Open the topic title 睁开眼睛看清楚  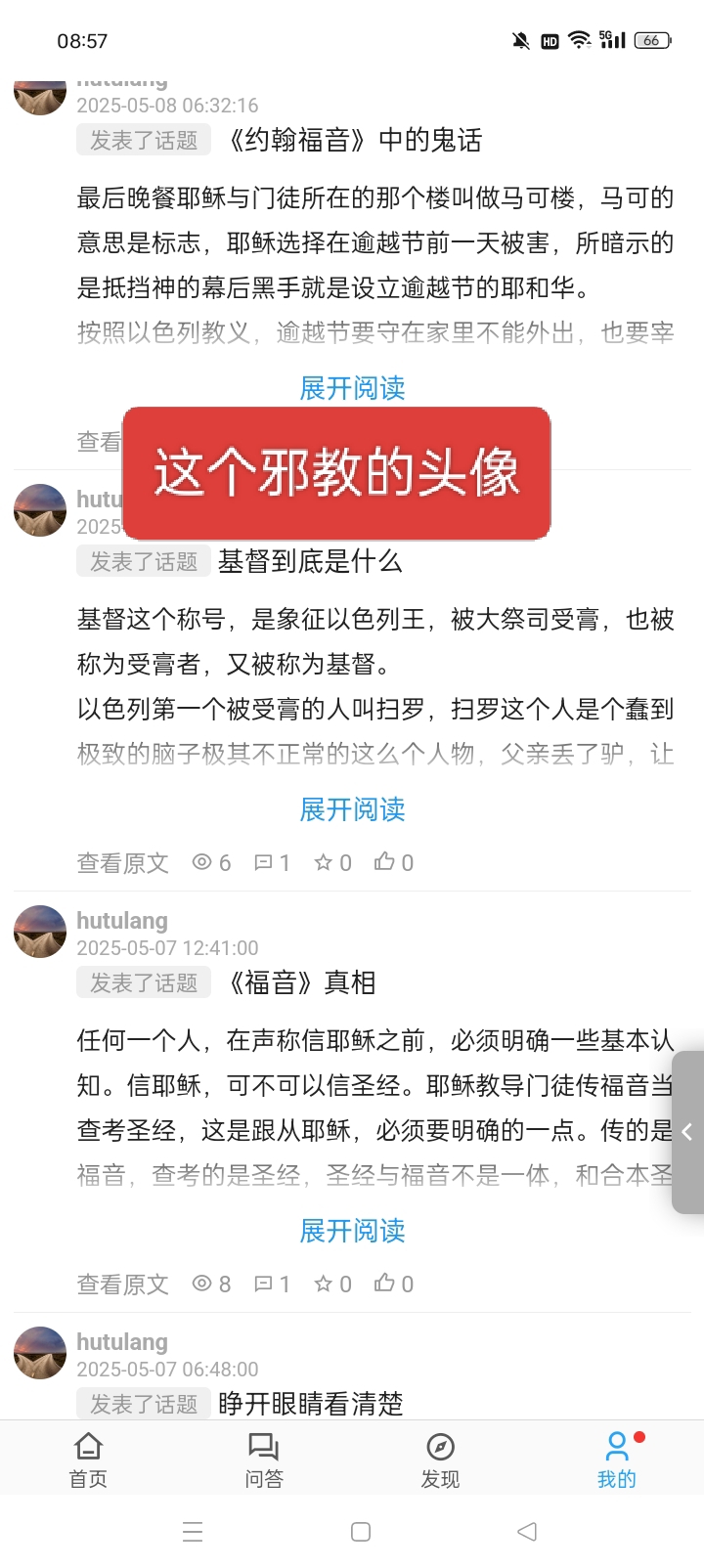coord(310,1404)
